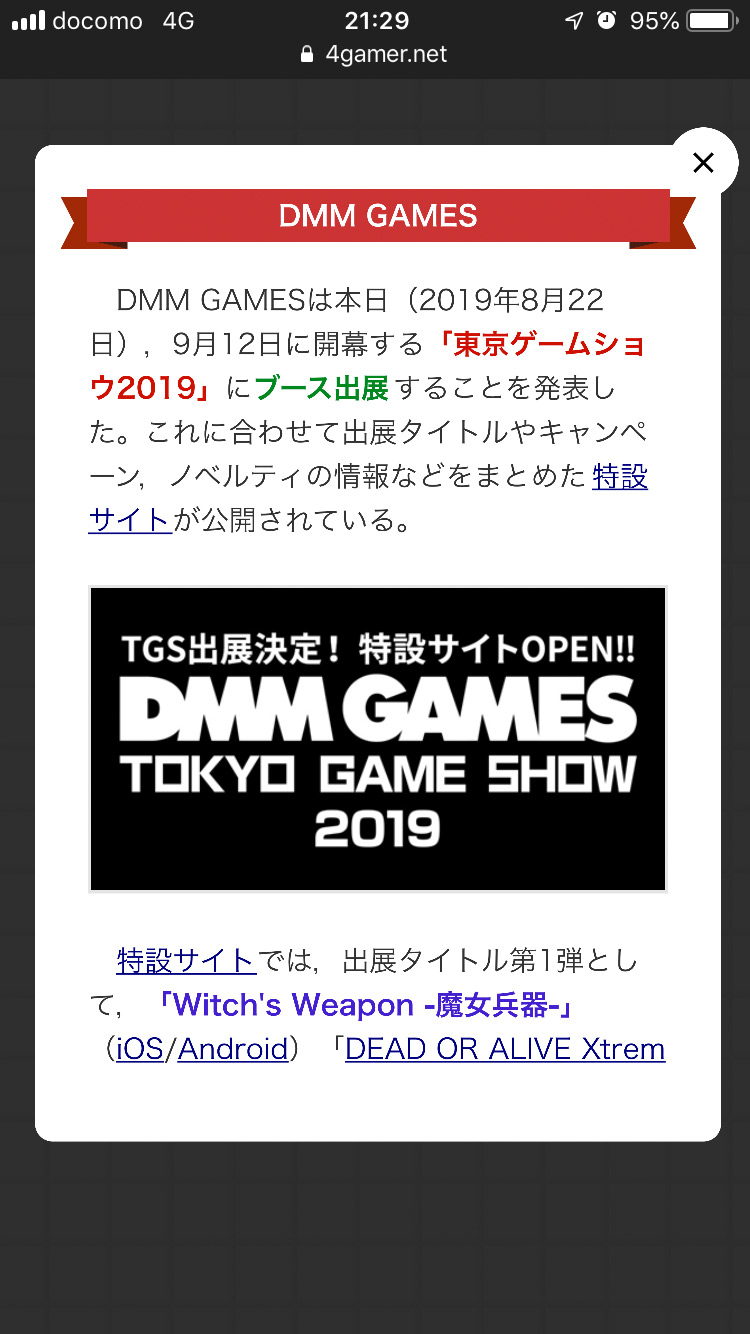The width and height of the screenshot is (750, 1334).
Task: Follow the 特設サイト link below the banner
Action: coord(186,961)
